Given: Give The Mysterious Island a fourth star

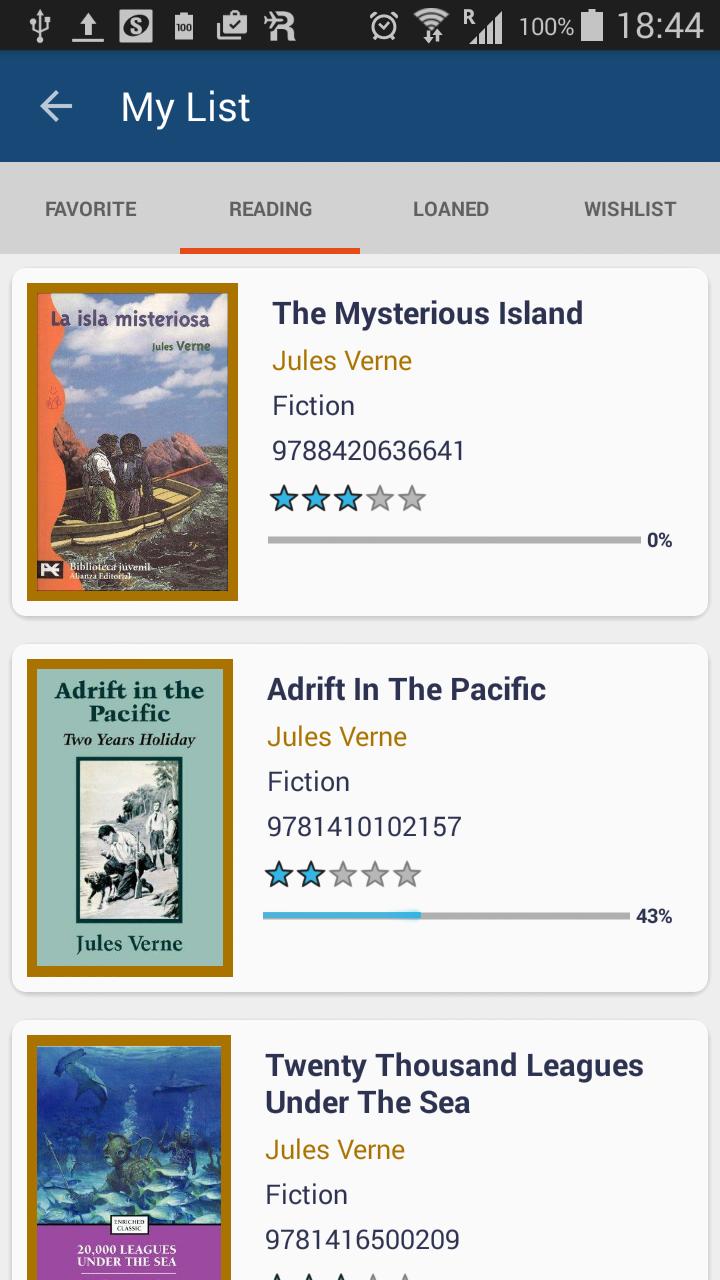Looking at the screenshot, I should (x=381, y=497).
